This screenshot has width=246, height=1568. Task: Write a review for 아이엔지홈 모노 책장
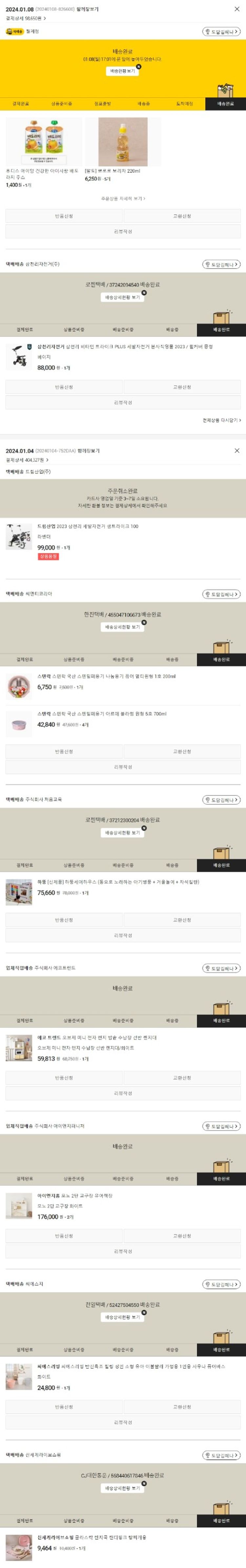pos(122,1252)
